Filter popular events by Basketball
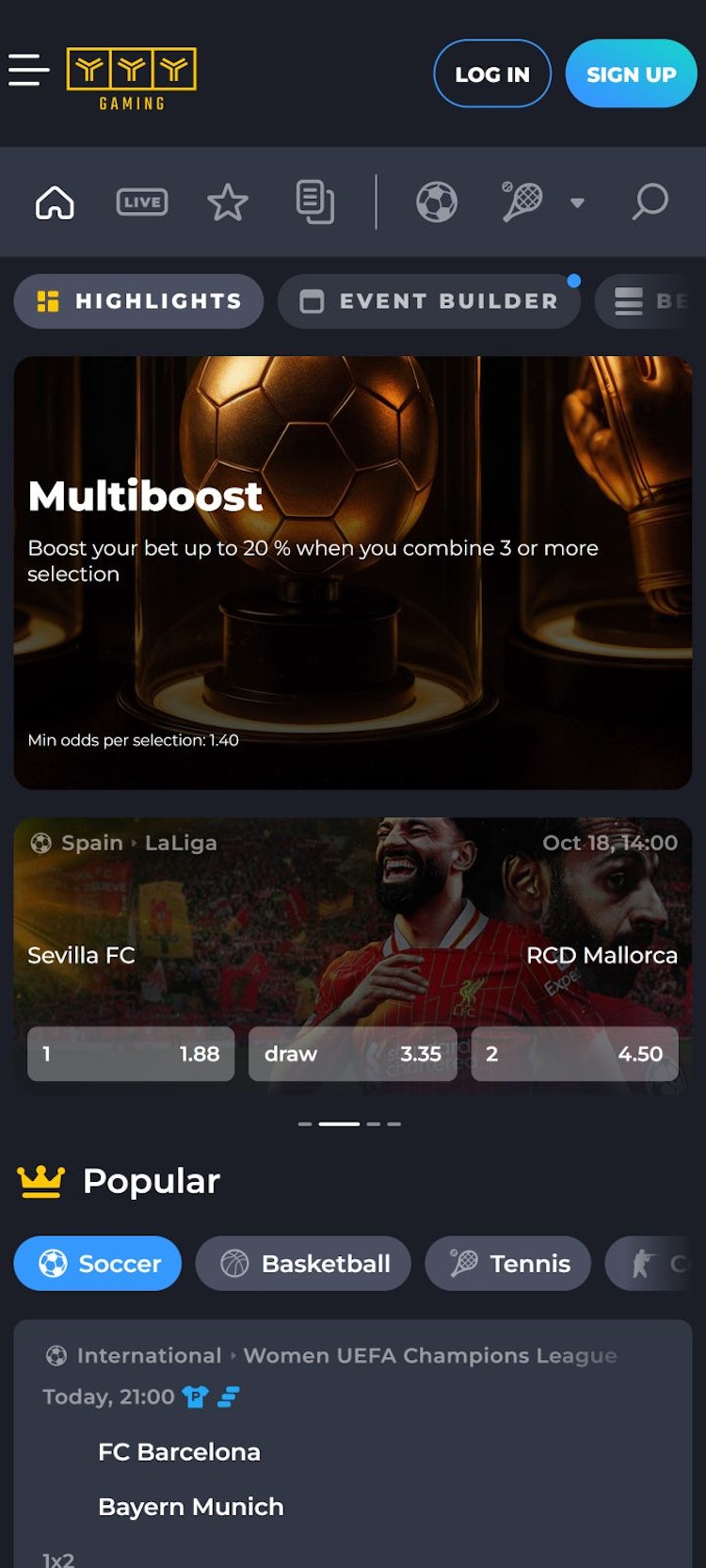Viewport: 706px width, 1568px height. click(x=303, y=1263)
